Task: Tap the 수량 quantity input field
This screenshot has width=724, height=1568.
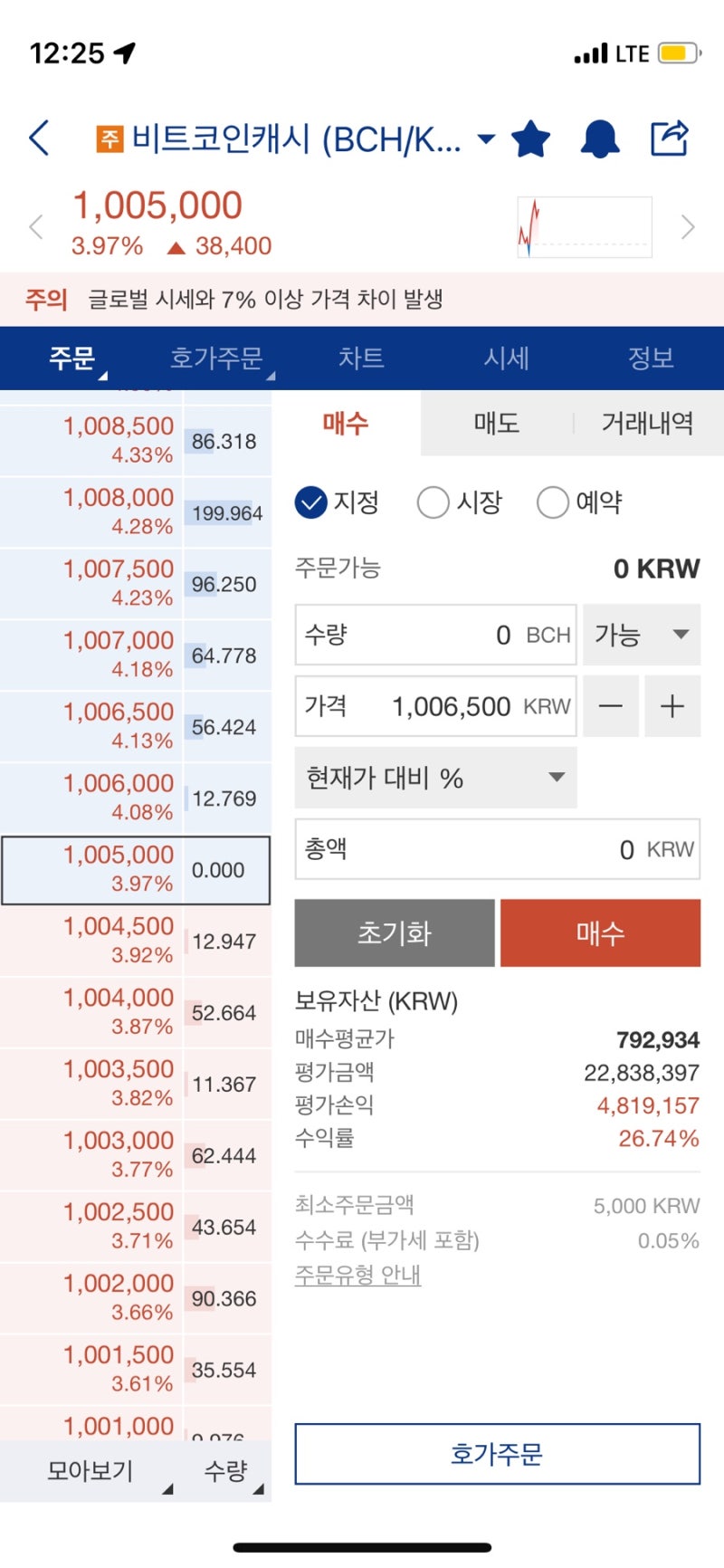Action: tap(434, 636)
